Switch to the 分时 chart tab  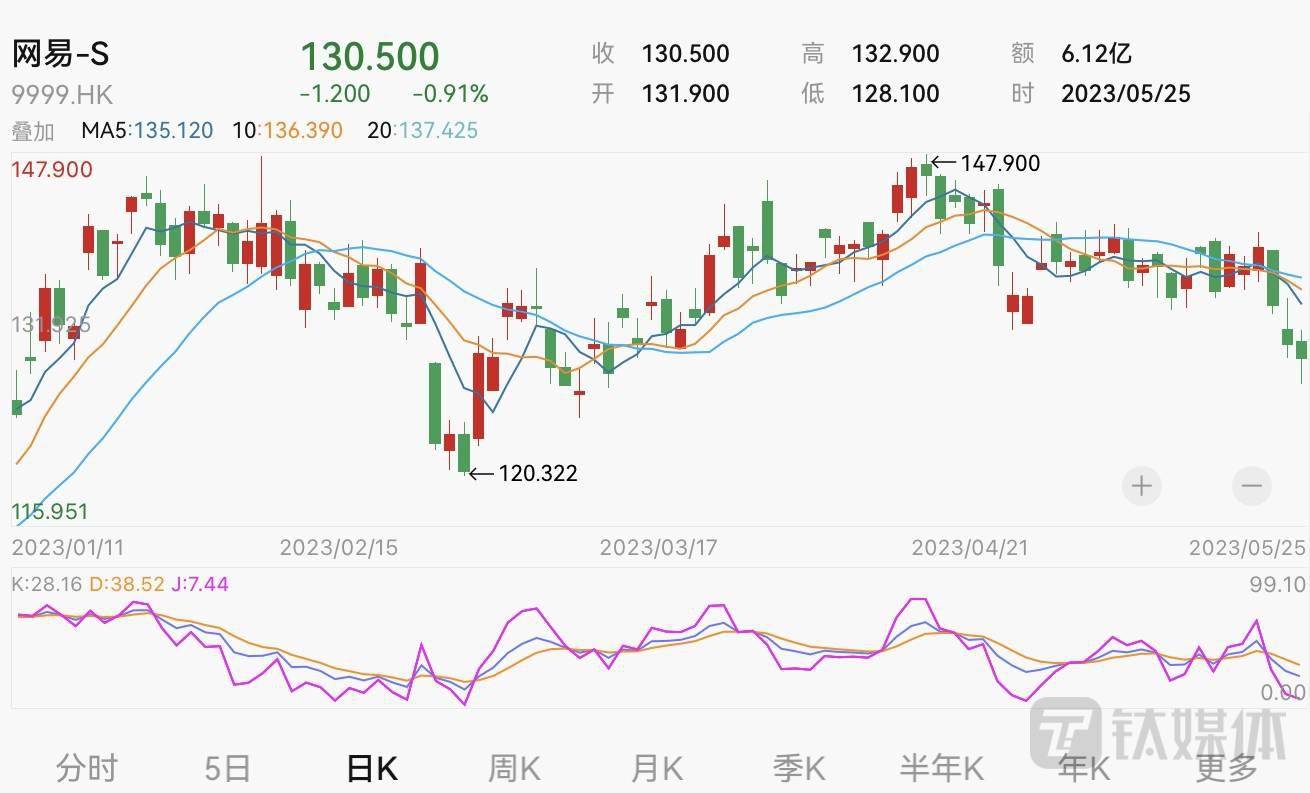(x=87, y=768)
